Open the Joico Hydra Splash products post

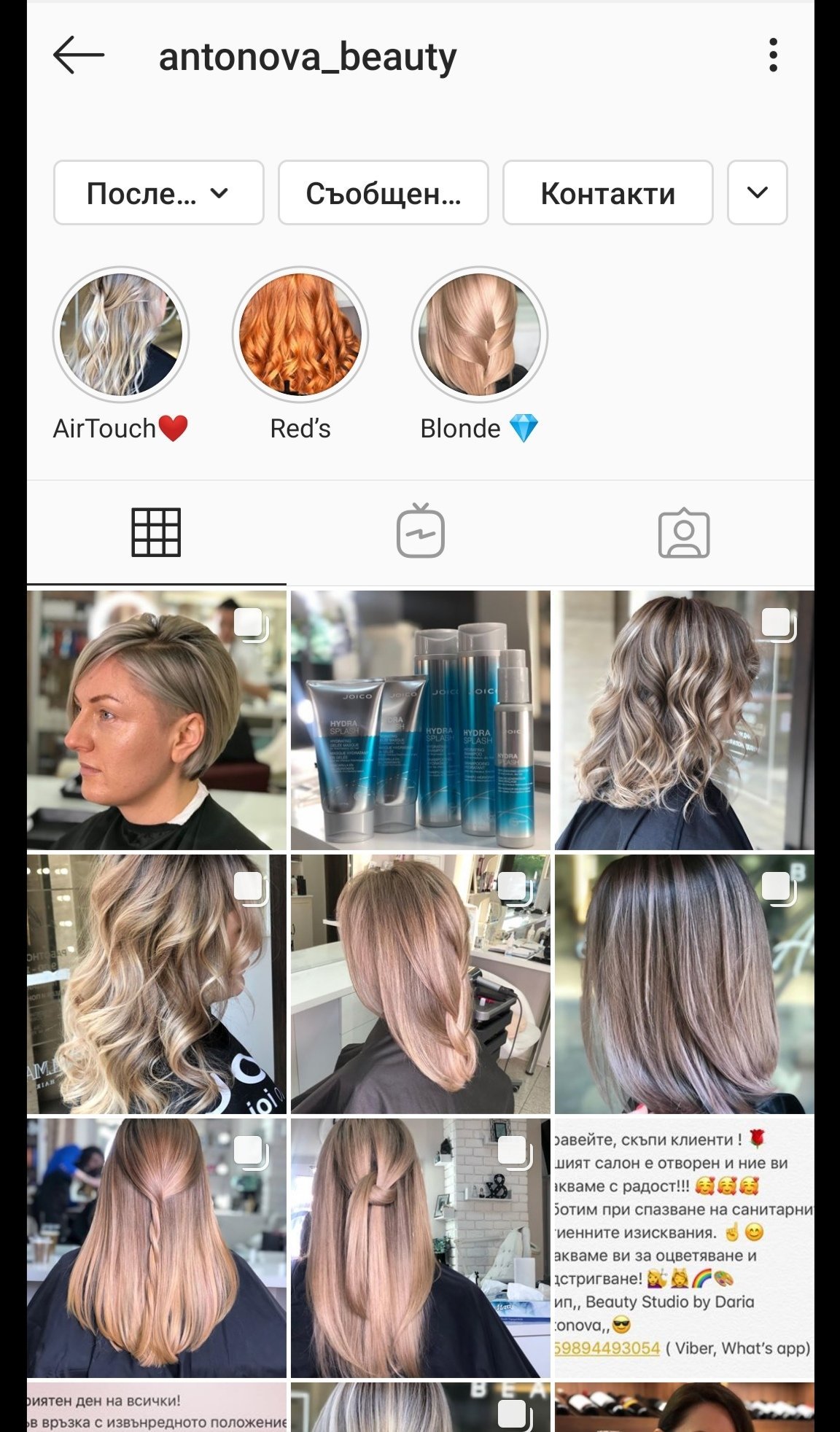[x=421, y=720]
